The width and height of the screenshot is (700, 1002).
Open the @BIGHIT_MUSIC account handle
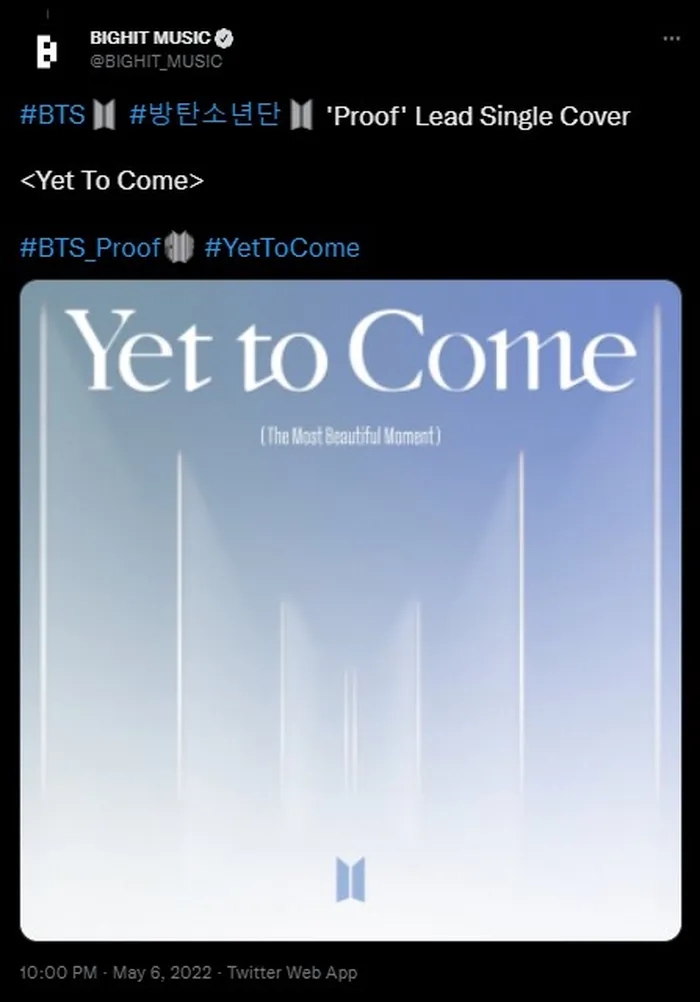[x=156, y=61]
